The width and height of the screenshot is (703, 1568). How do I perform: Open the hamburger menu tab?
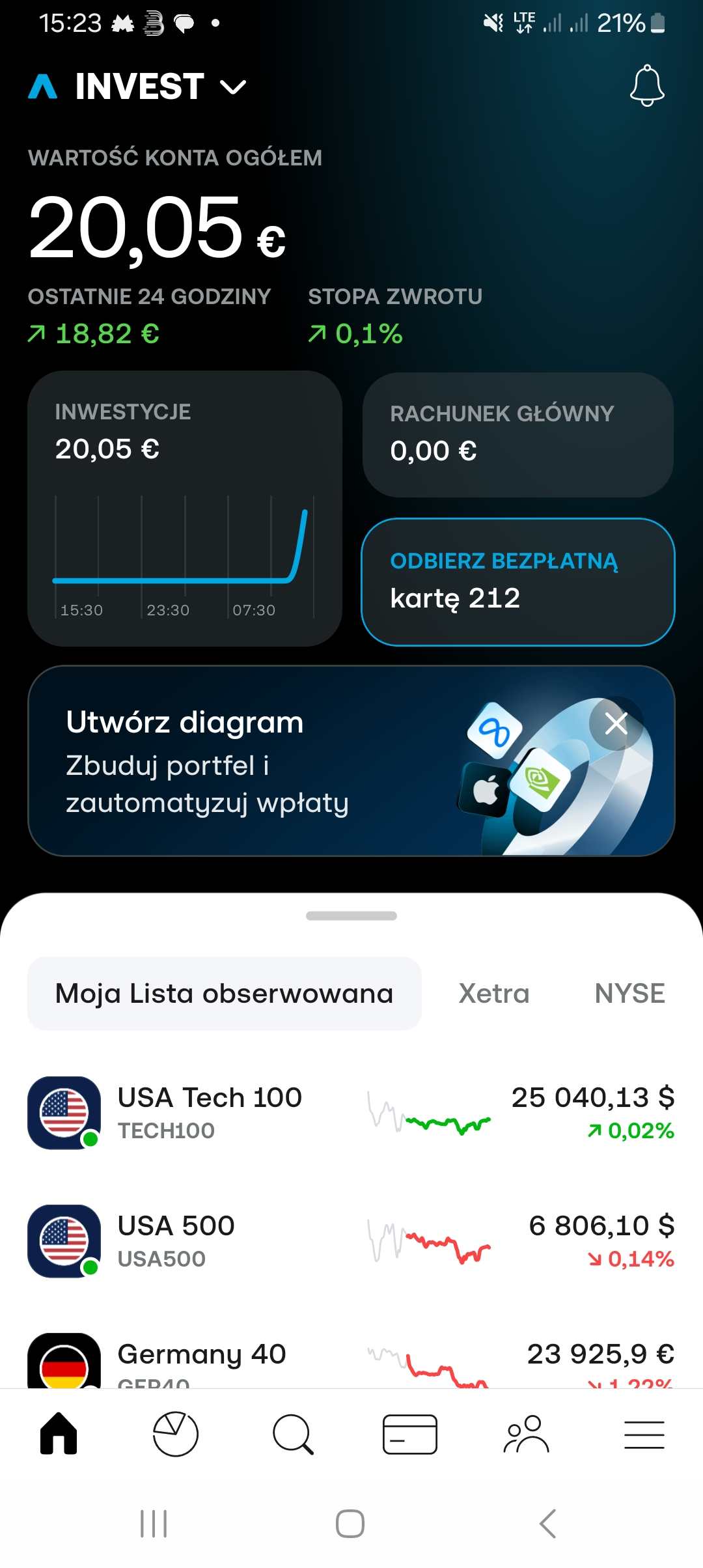[x=644, y=1433]
